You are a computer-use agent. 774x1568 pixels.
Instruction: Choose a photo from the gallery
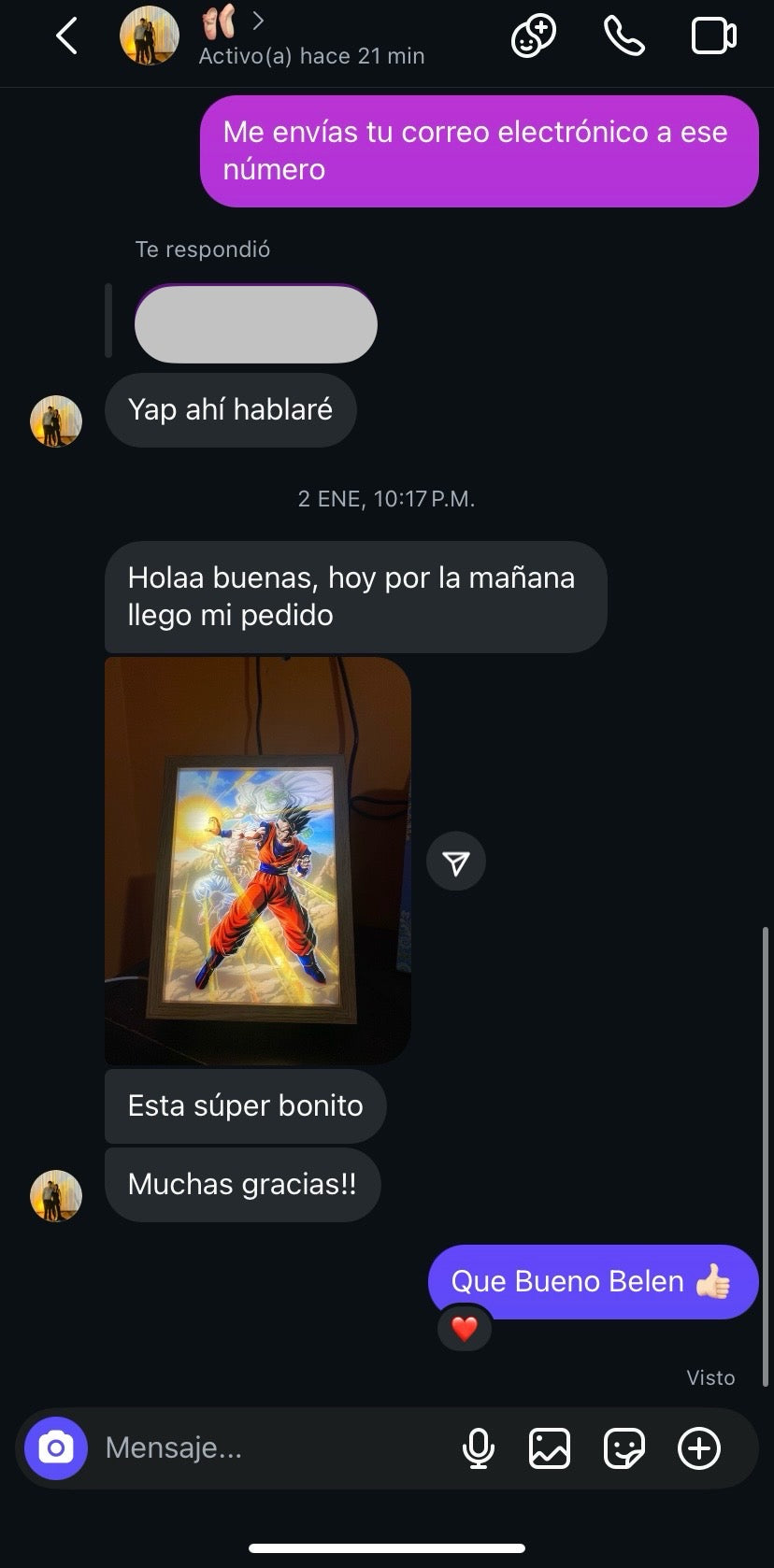coord(550,1448)
